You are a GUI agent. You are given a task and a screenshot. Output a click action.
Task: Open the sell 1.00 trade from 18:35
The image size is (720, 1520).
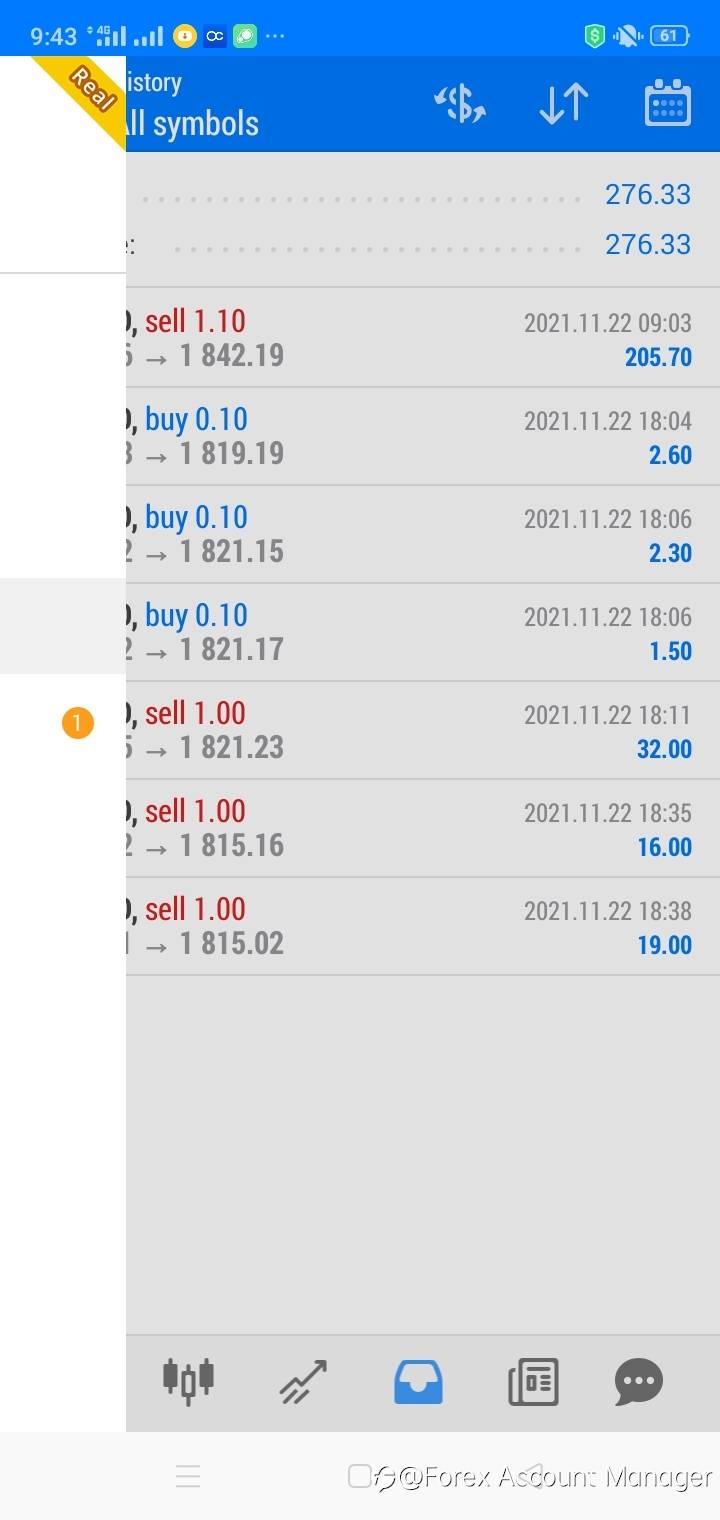(x=423, y=828)
